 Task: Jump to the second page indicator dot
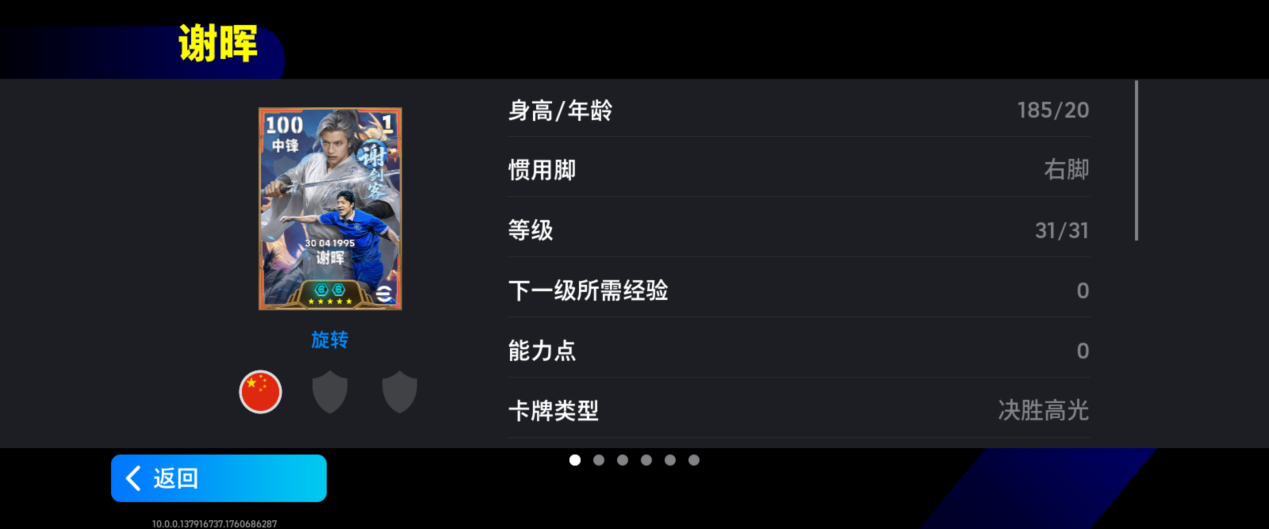pyautogui.click(x=599, y=460)
